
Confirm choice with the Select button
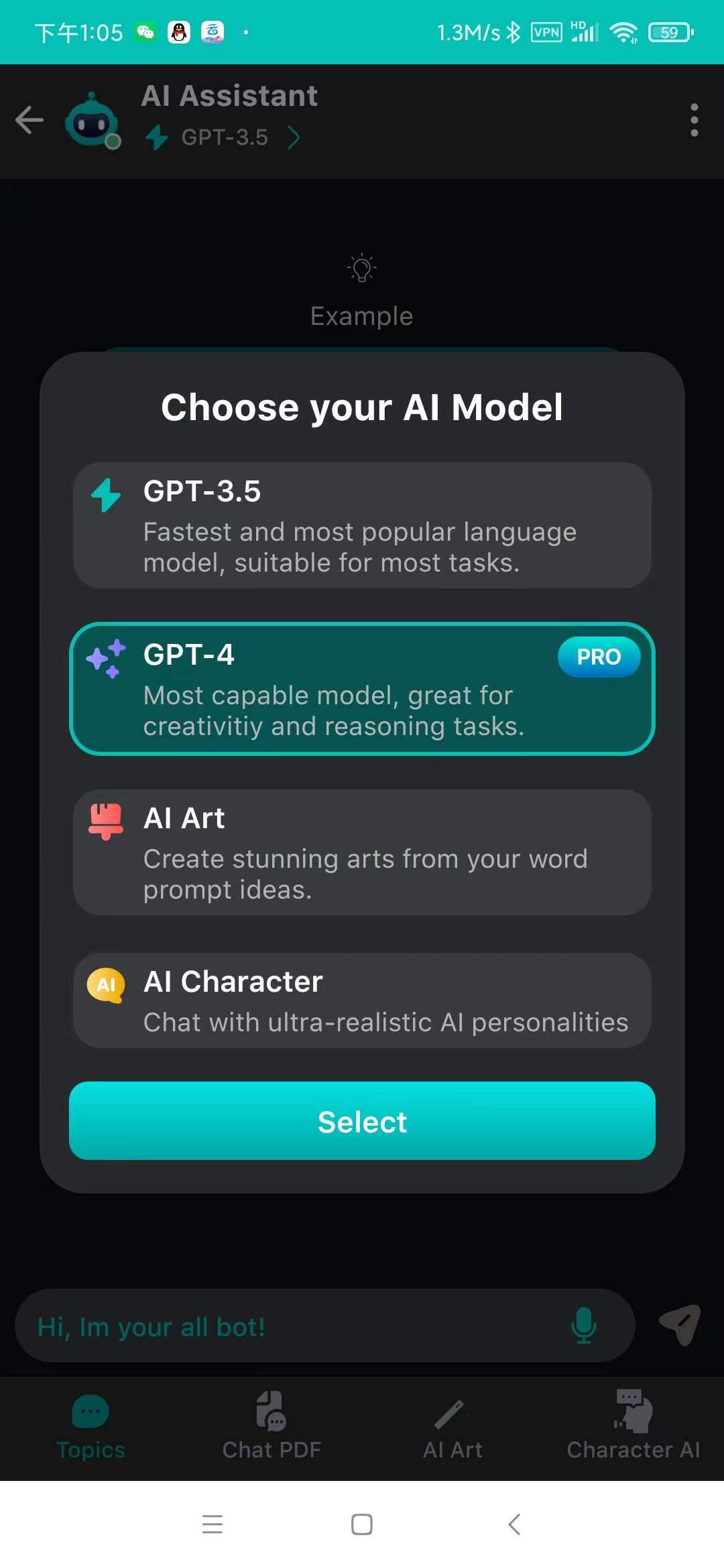coord(362,1121)
